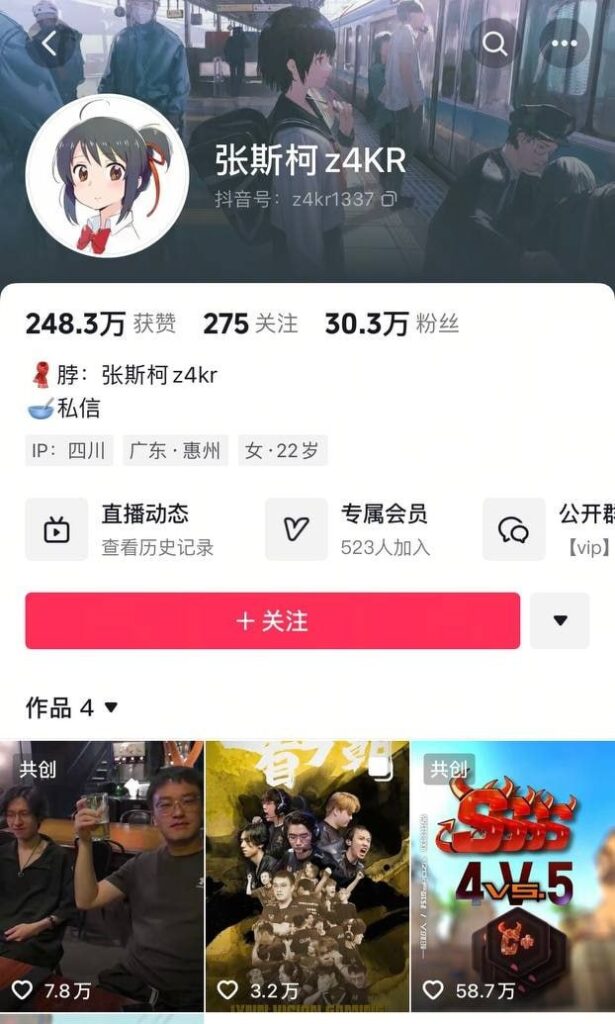The height and width of the screenshot is (1024, 615).
Task: Open the 4 vs 5 video with 58.7万 likes
Action: 513,875
